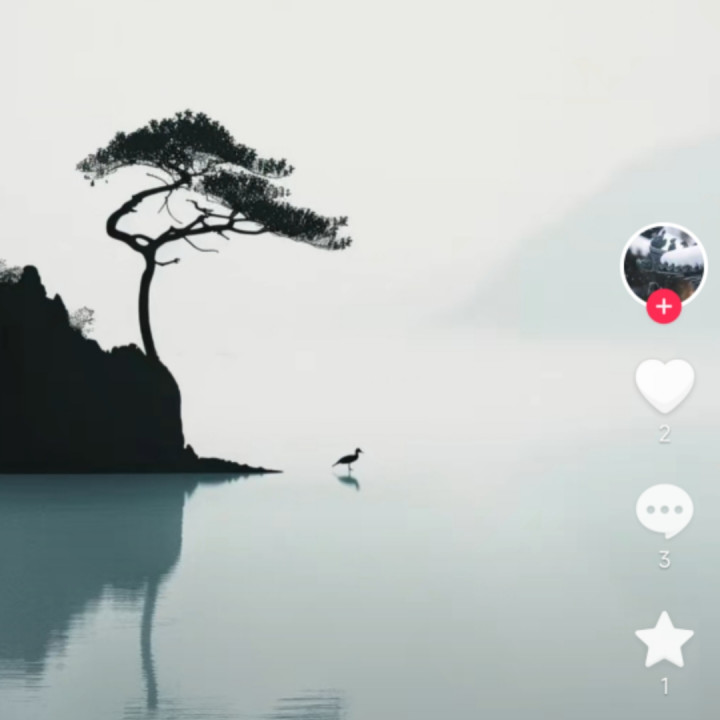Like this video with the heart

click(x=664, y=385)
